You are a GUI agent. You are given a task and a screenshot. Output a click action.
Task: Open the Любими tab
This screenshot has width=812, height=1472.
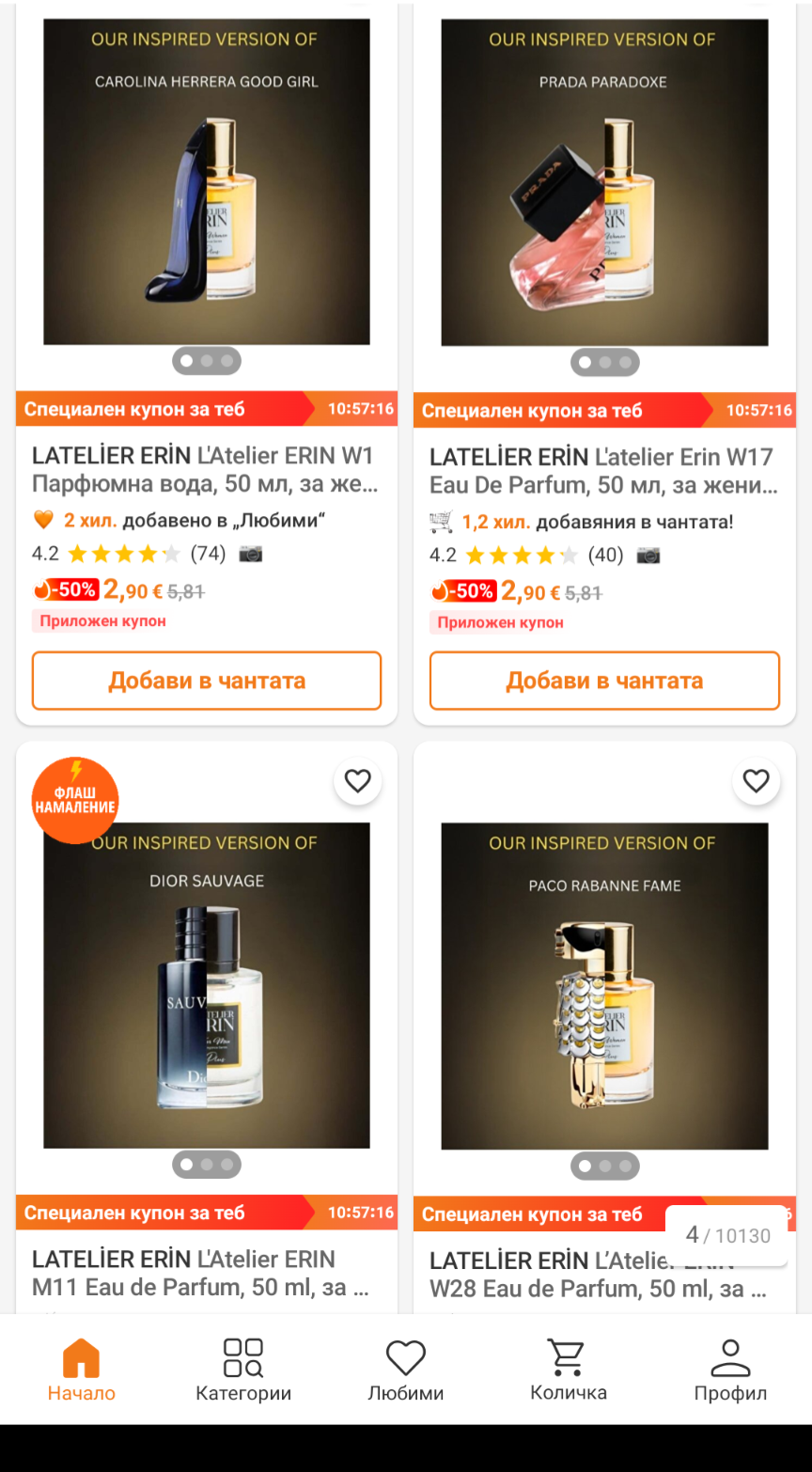coord(406,1370)
